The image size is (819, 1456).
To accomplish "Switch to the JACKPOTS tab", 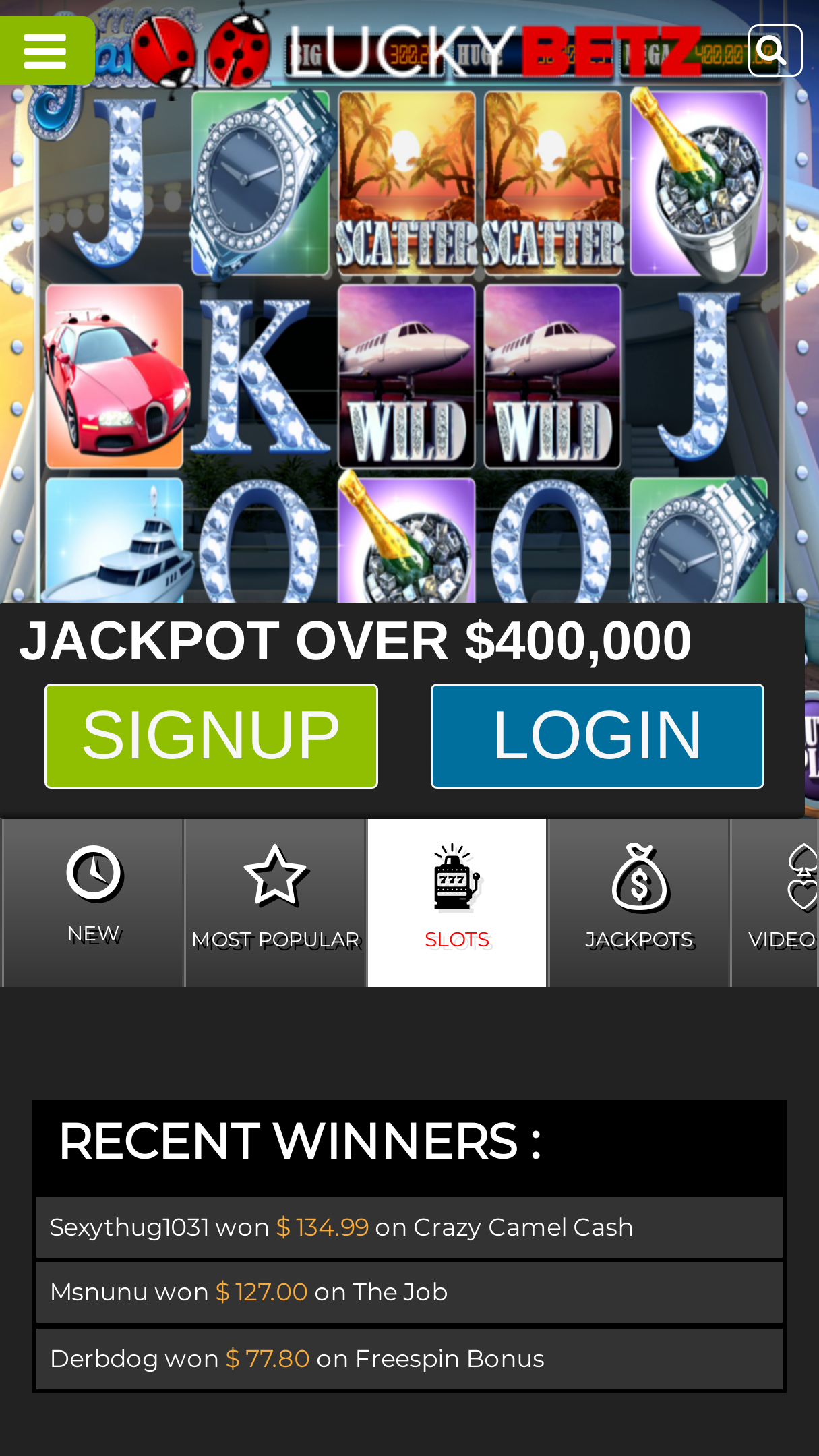I will click(x=639, y=903).
